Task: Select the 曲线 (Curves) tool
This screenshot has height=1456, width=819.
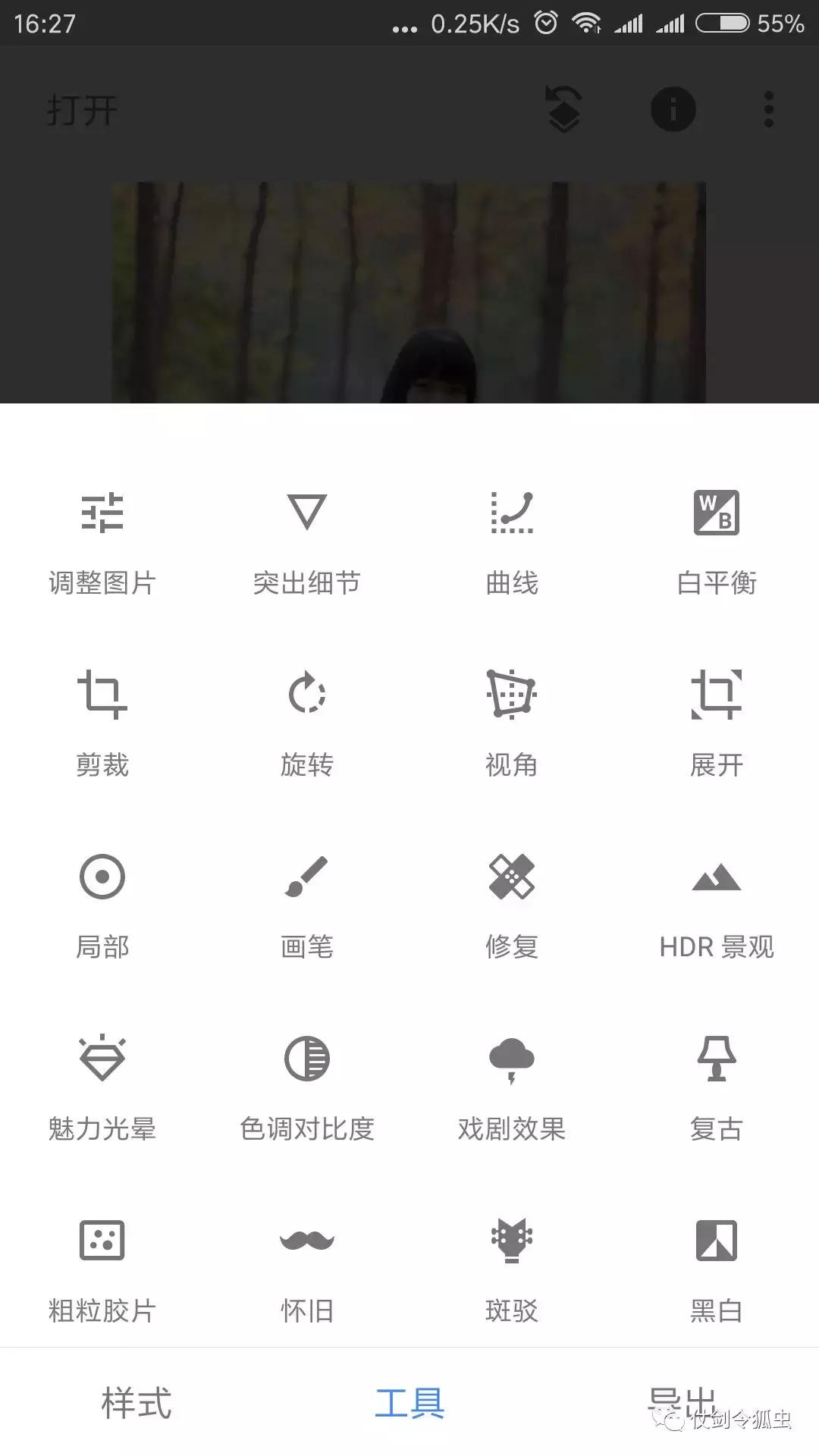Action: (x=512, y=538)
